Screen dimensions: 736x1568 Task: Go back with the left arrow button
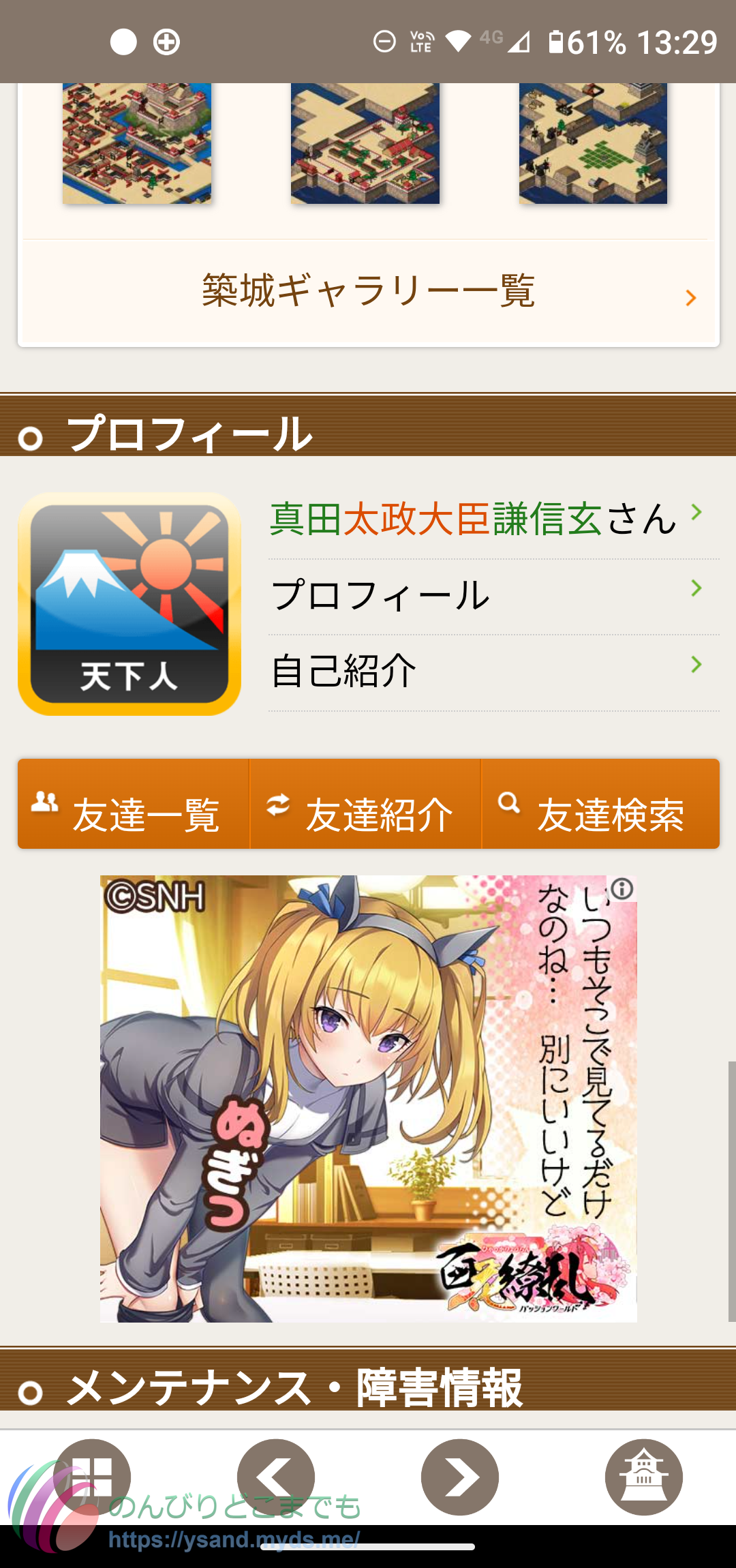point(276,1477)
